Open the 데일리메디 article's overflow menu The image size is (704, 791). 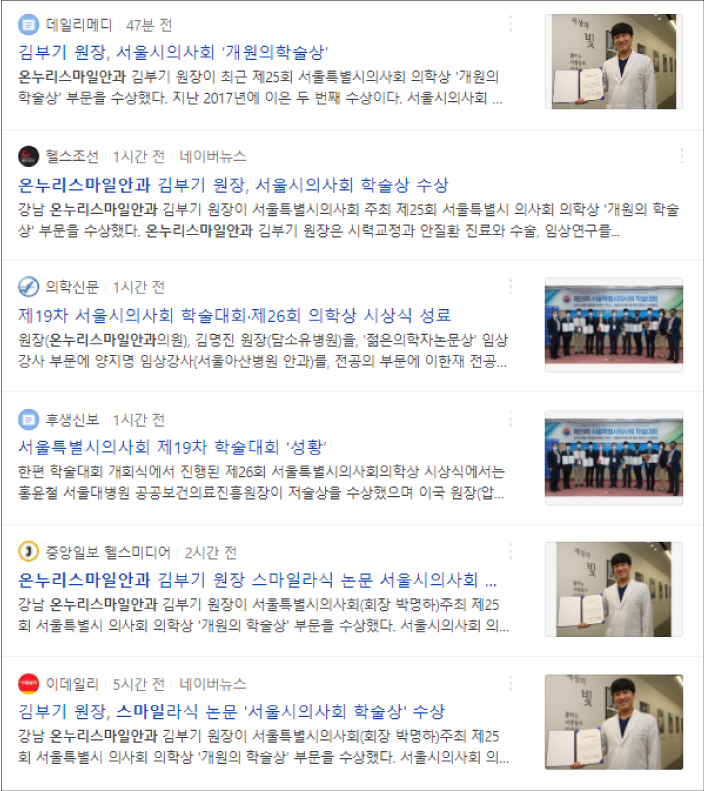coord(511,23)
